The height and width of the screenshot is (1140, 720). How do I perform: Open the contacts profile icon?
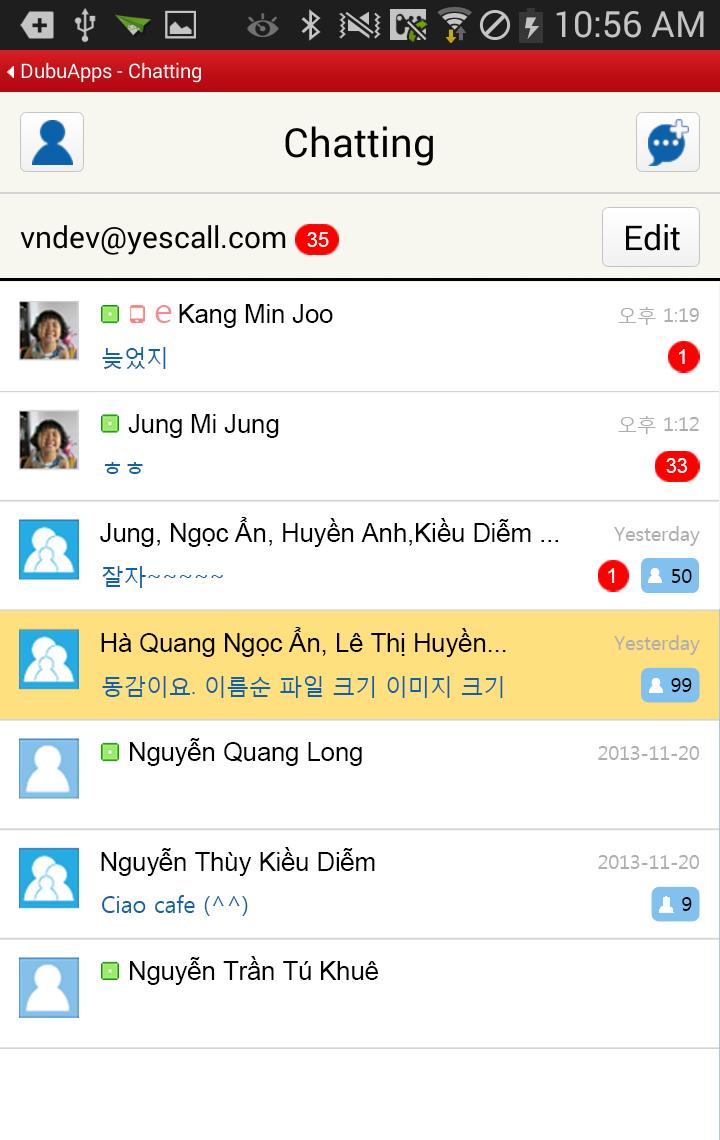(52, 142)
